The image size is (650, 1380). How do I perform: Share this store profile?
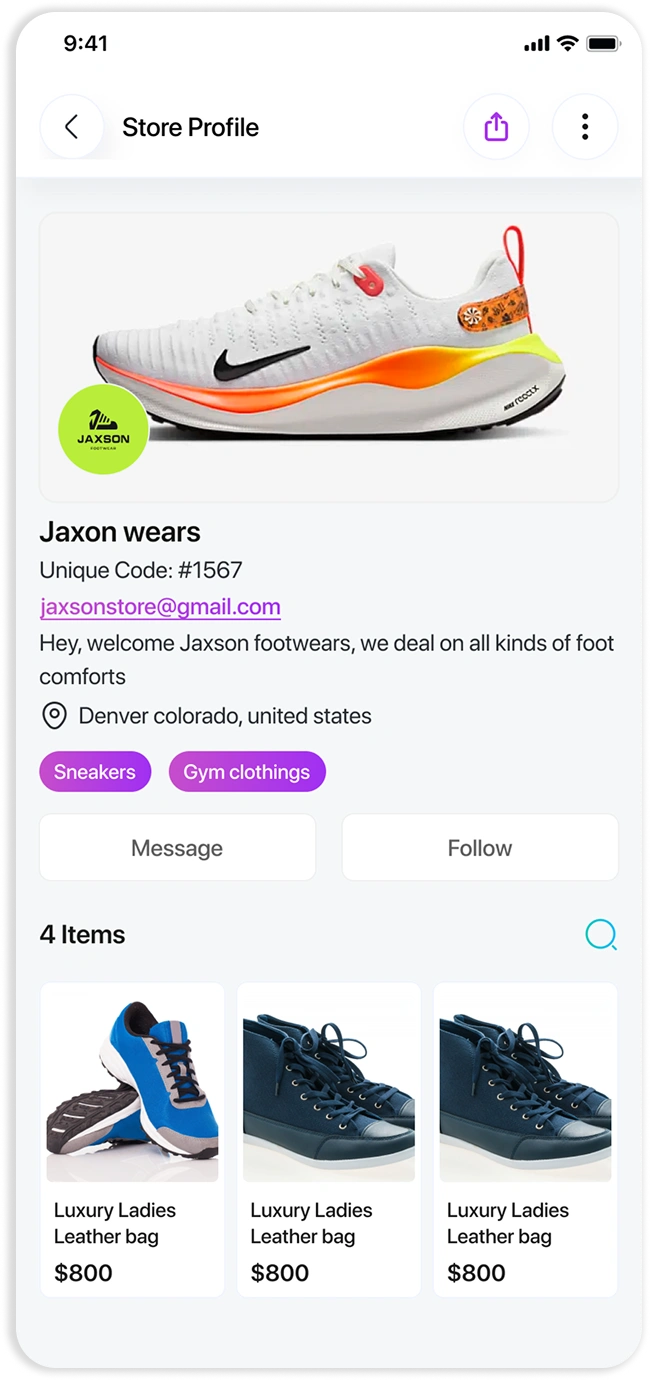(496, 127)
